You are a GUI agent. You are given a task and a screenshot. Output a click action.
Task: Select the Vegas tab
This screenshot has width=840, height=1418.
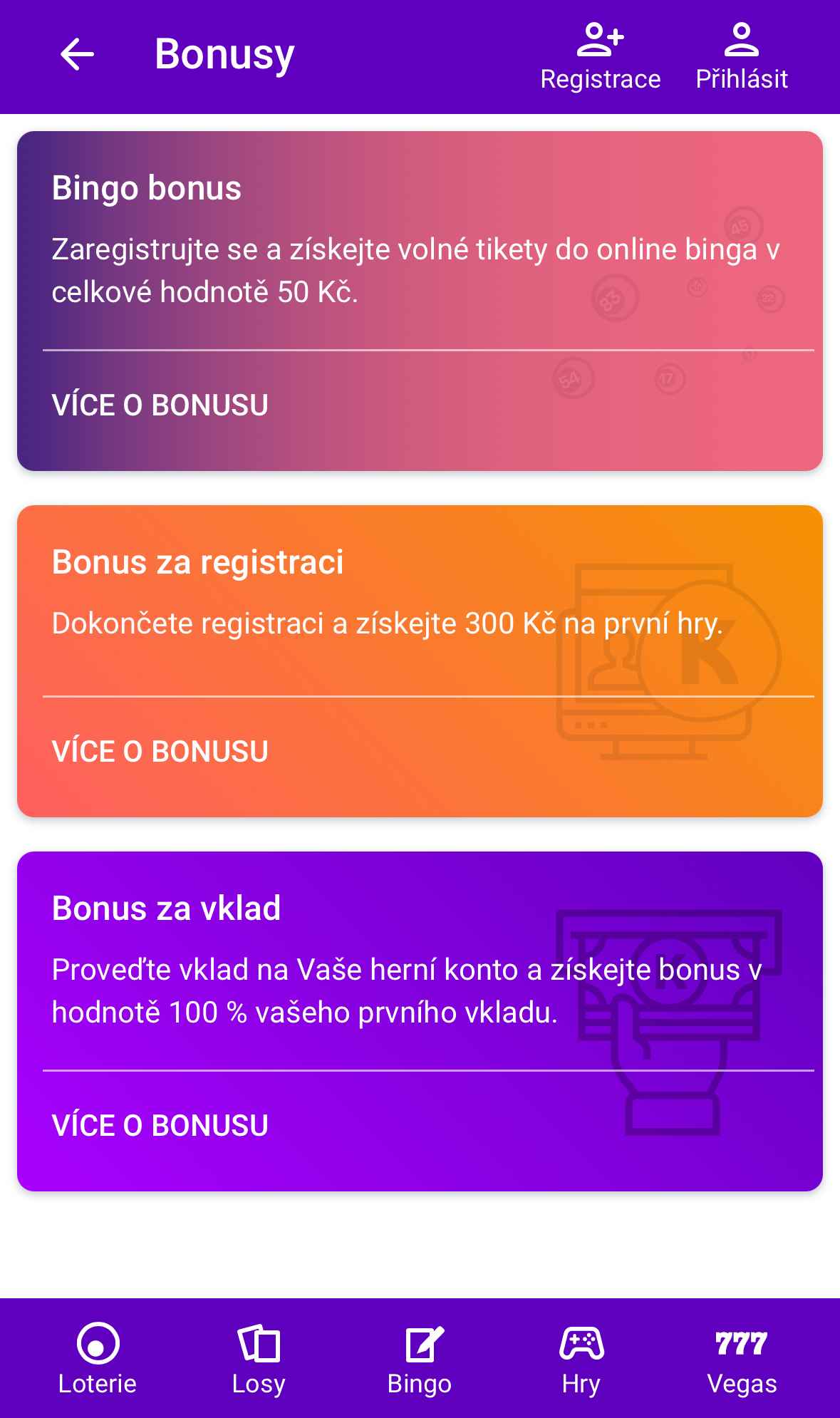click(x=742, y=1359)
